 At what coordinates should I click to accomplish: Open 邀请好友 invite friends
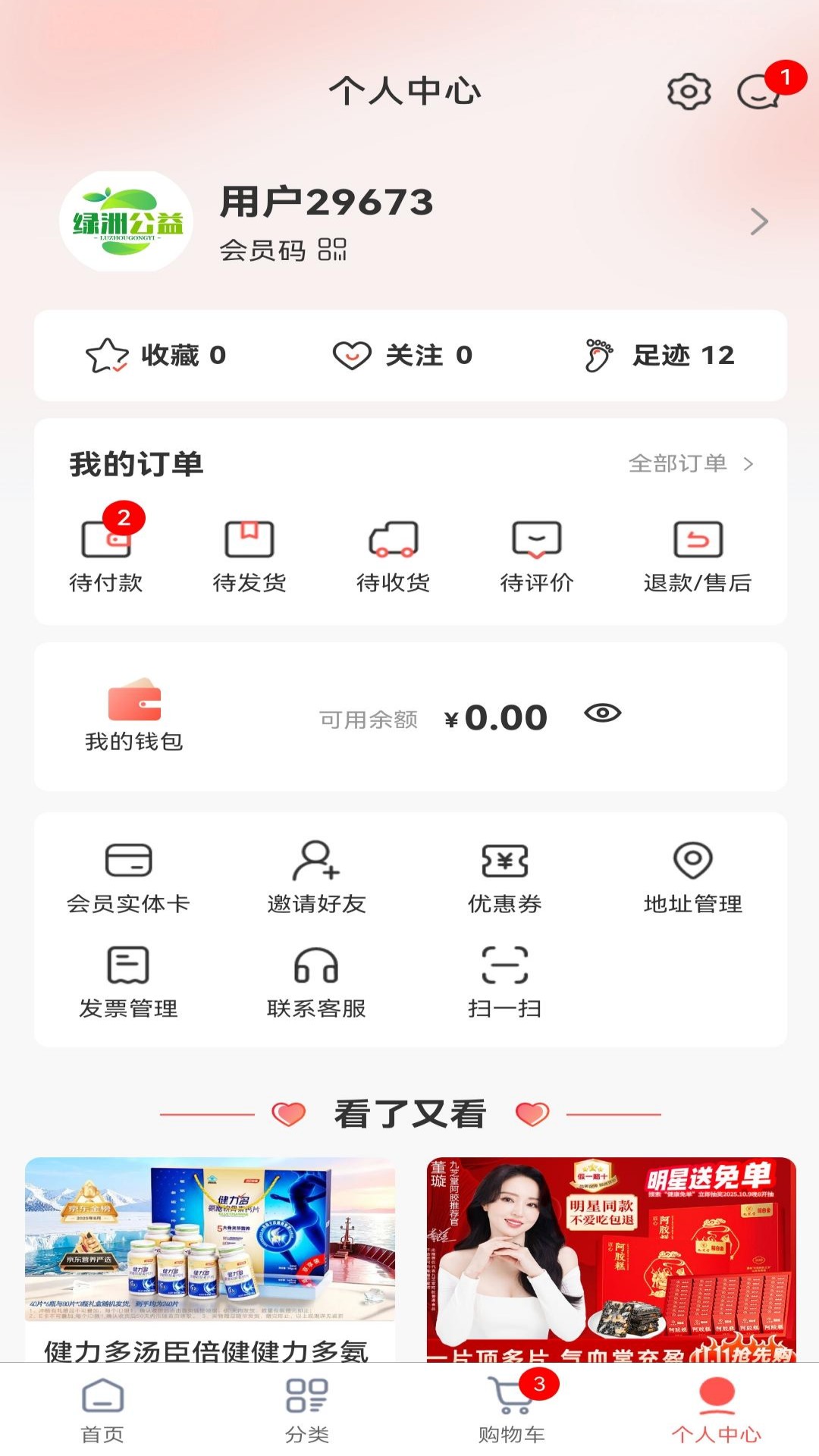pyautogui.click(x=317, y=876)
